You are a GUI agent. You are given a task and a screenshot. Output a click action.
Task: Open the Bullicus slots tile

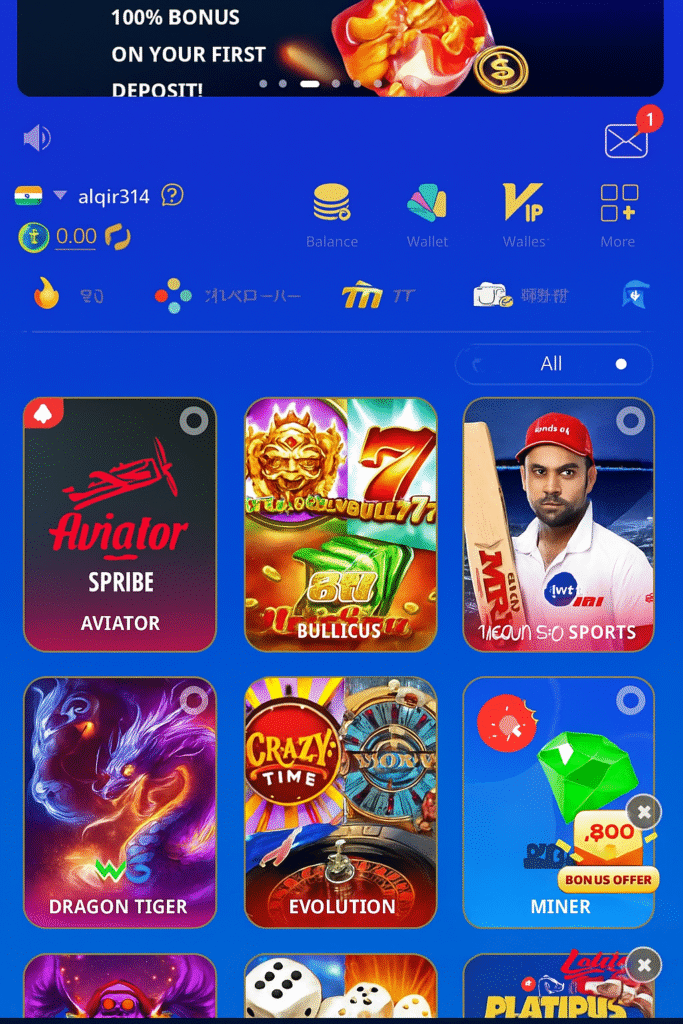pyautogui.click(x=341, y=525)
